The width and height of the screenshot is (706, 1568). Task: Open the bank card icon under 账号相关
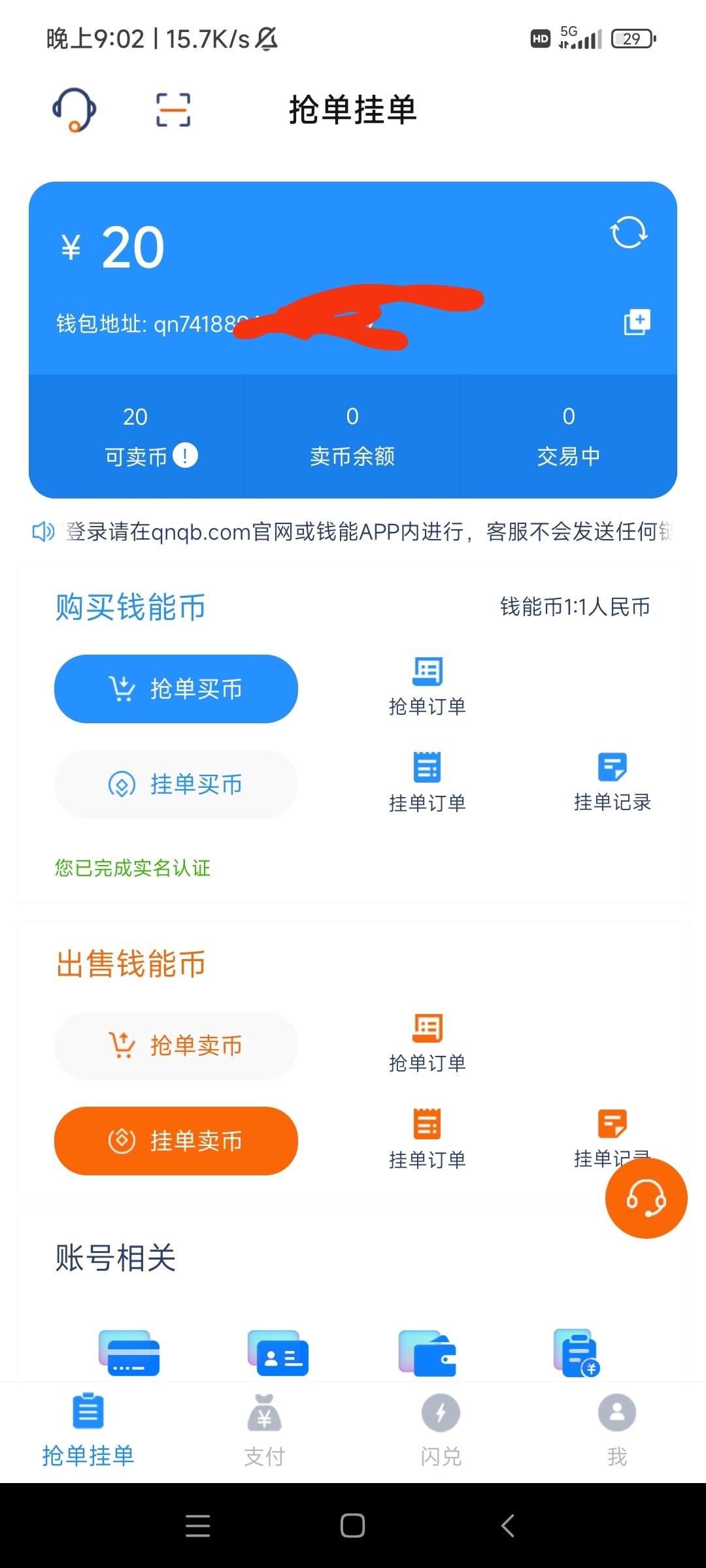tap(129, 1354)
